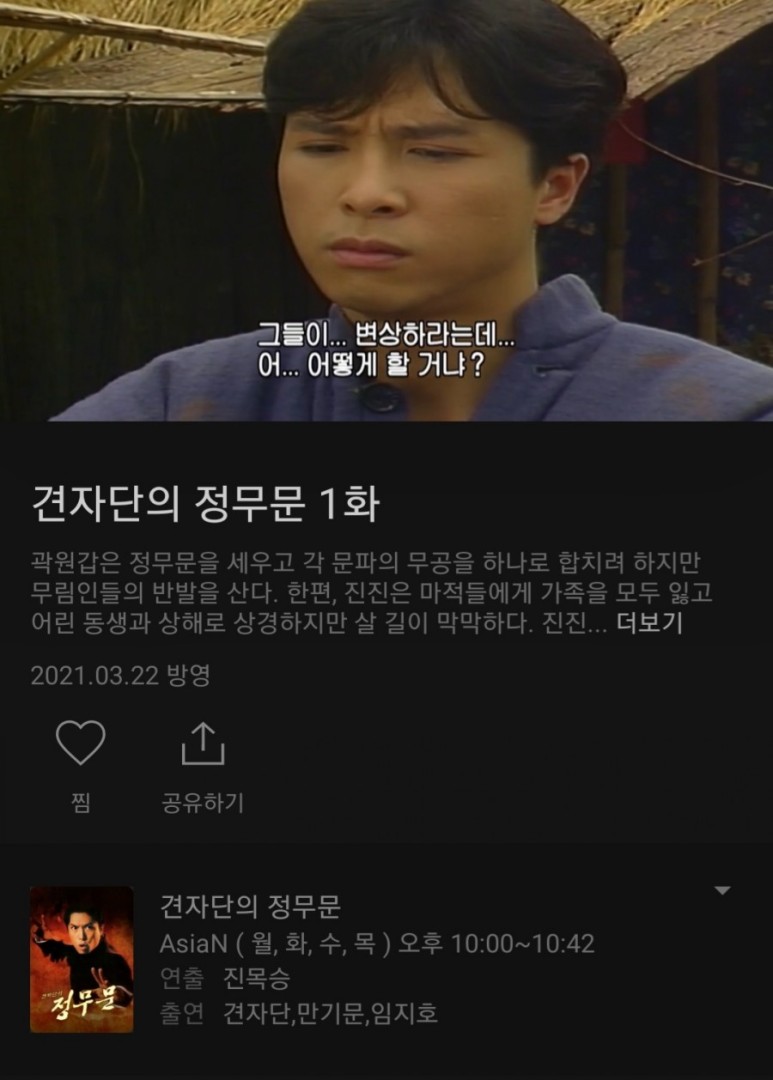Screen dimensions: 773x1080
Task: Add the episode to 찜 favorites
Action: (x=81, y=744)
